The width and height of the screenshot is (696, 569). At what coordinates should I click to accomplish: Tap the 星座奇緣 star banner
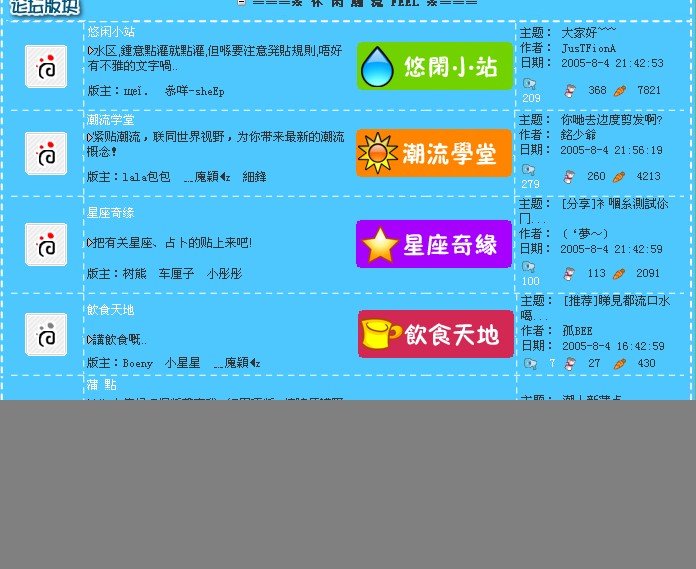[434, 244]
